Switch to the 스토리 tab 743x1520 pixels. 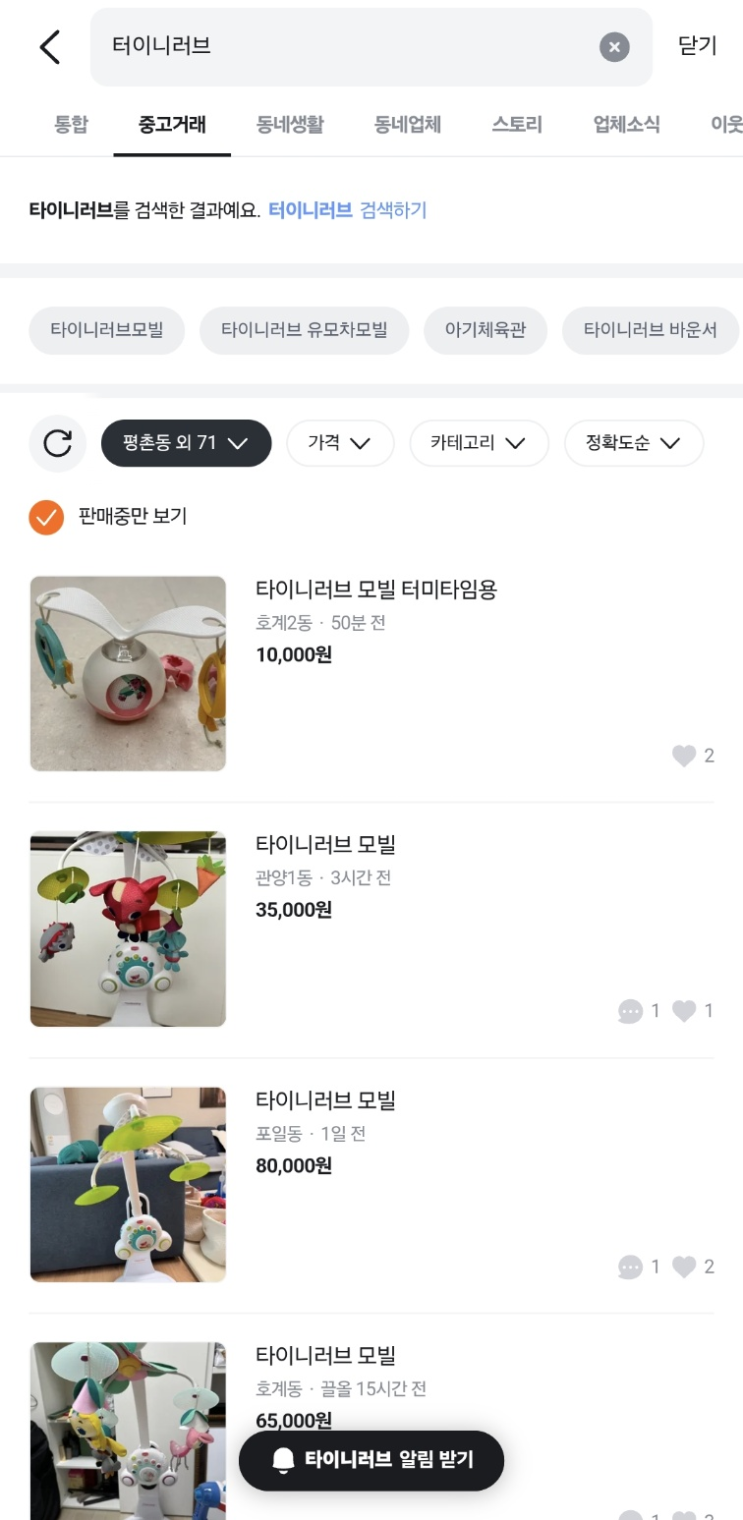517,125
